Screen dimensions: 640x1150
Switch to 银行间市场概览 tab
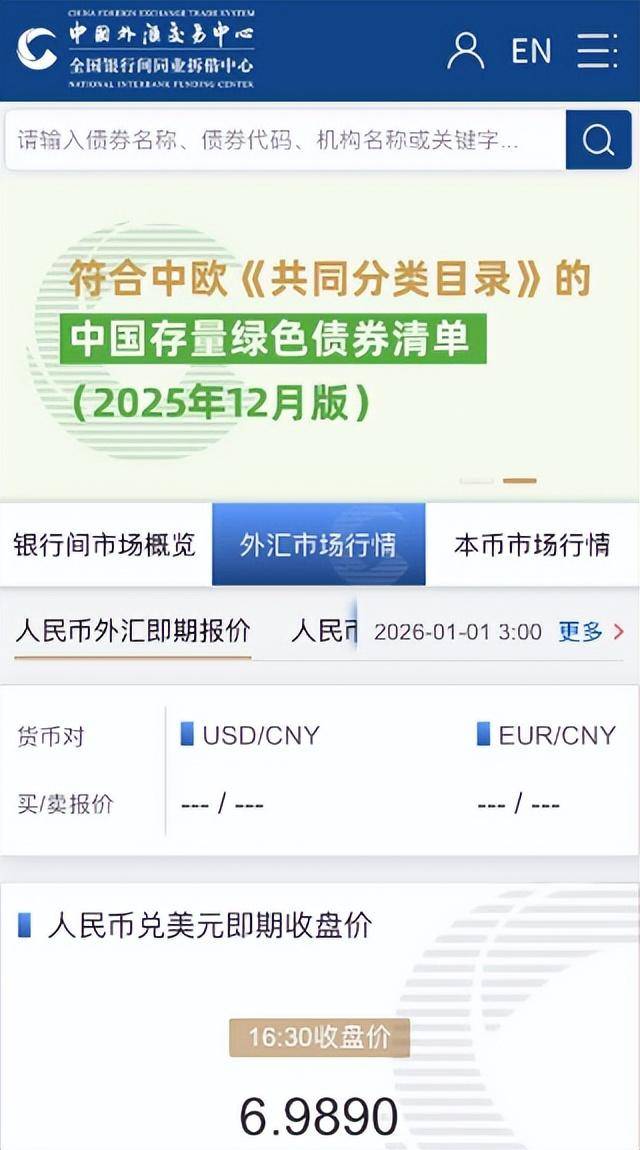105,545
